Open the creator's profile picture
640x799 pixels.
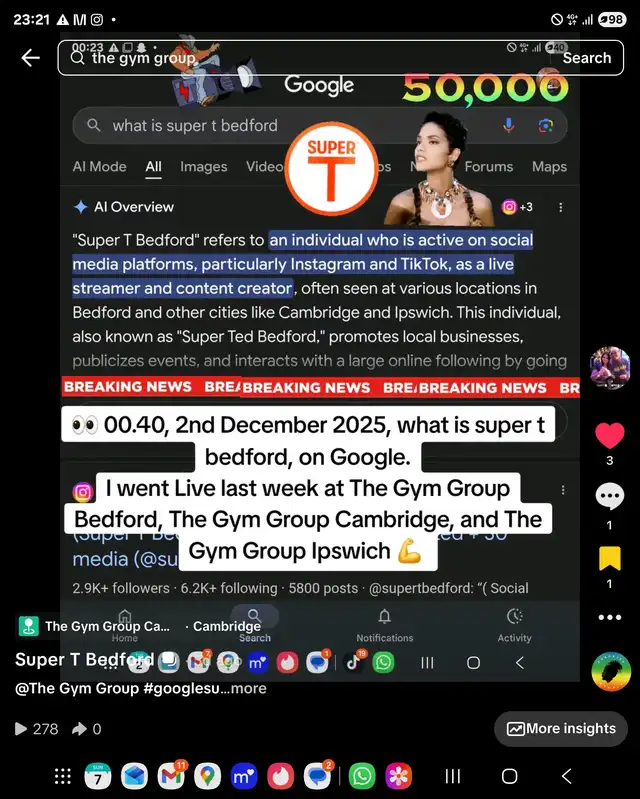610,368
